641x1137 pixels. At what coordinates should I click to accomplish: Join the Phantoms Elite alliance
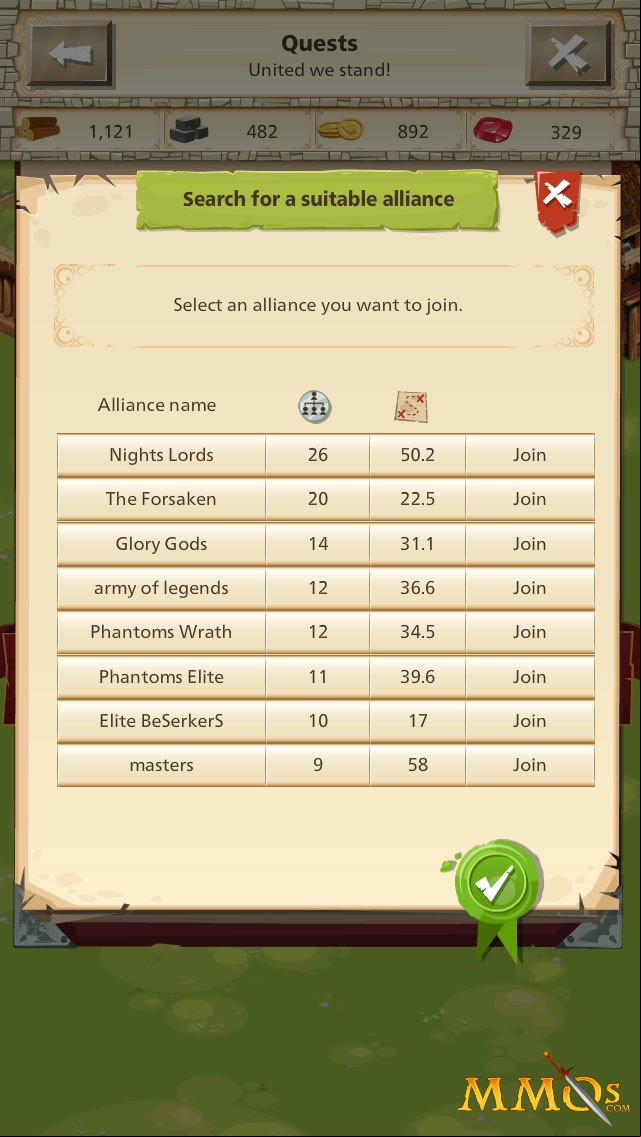(530, 677)
